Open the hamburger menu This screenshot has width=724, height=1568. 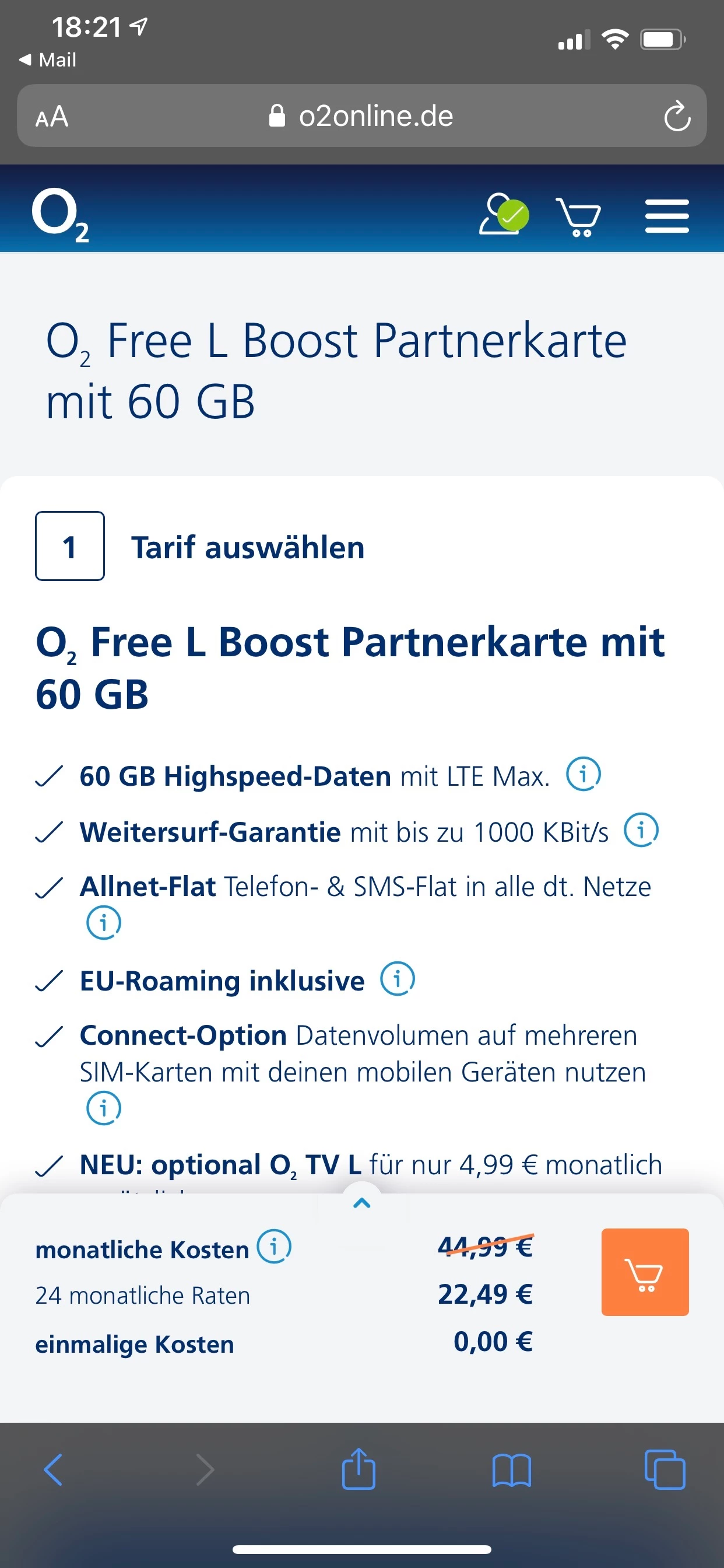(x=667, y=216)
